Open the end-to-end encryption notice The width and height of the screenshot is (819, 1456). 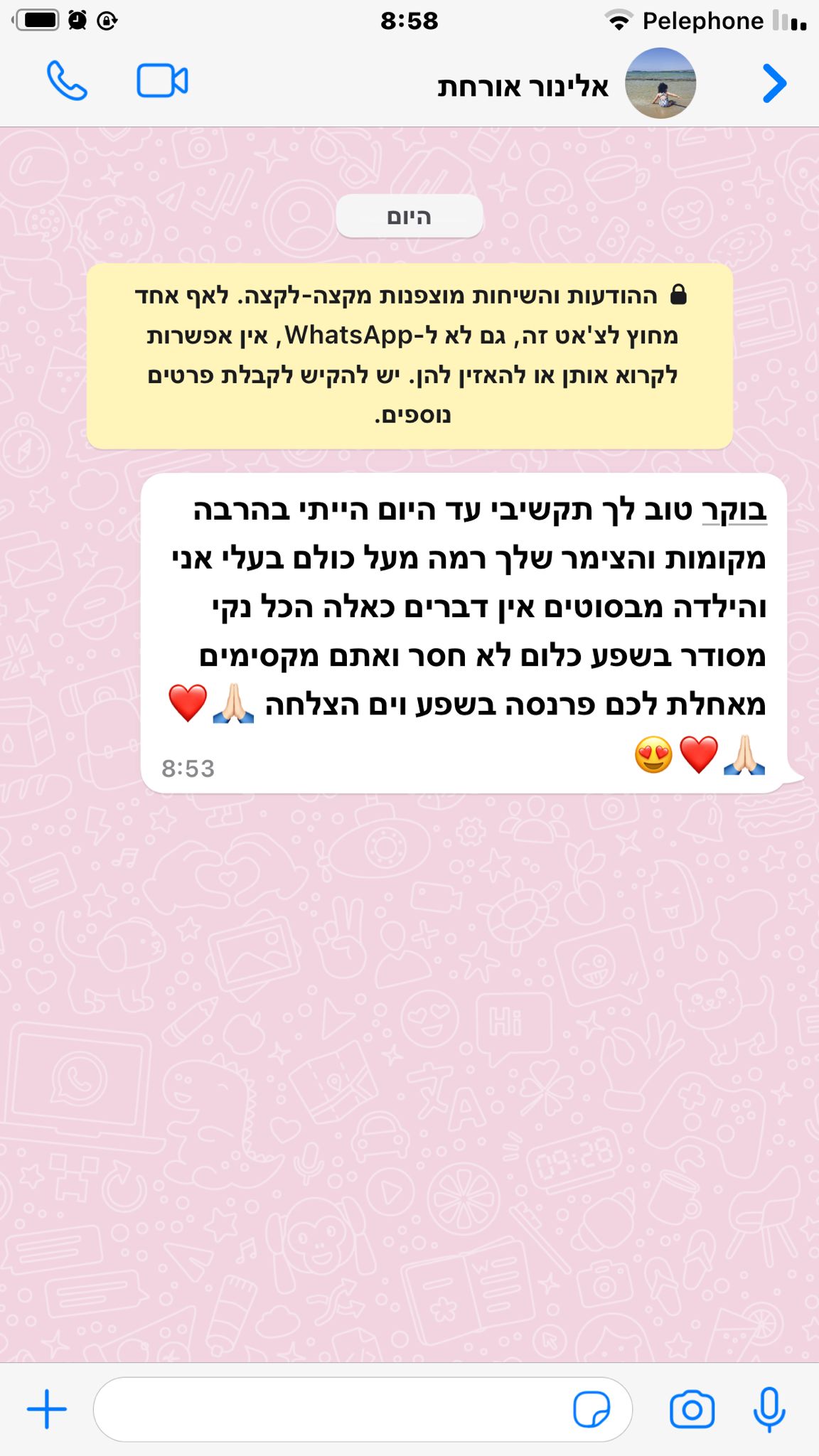pos(409,355)
